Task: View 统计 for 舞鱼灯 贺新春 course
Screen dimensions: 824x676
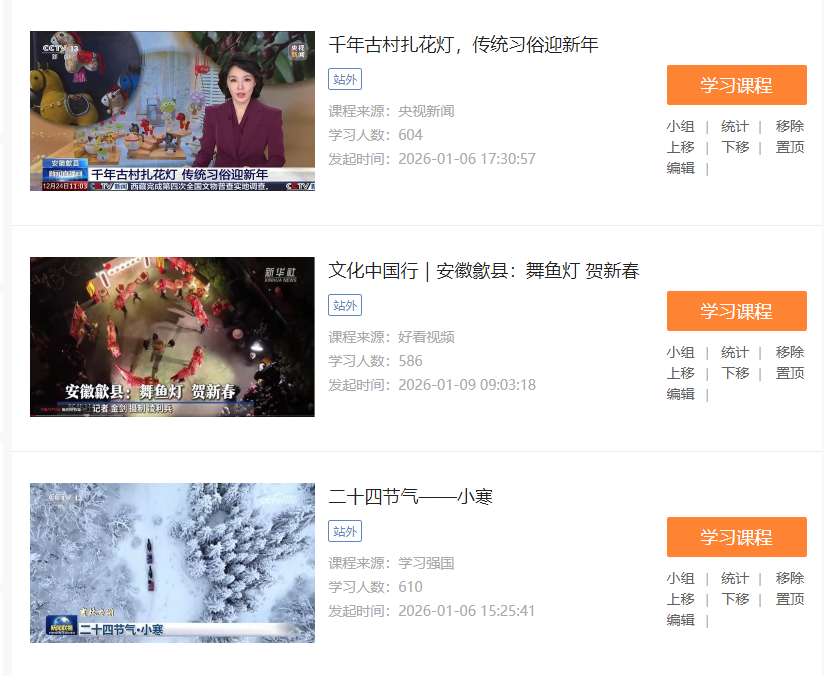Action: click(734, 352)
